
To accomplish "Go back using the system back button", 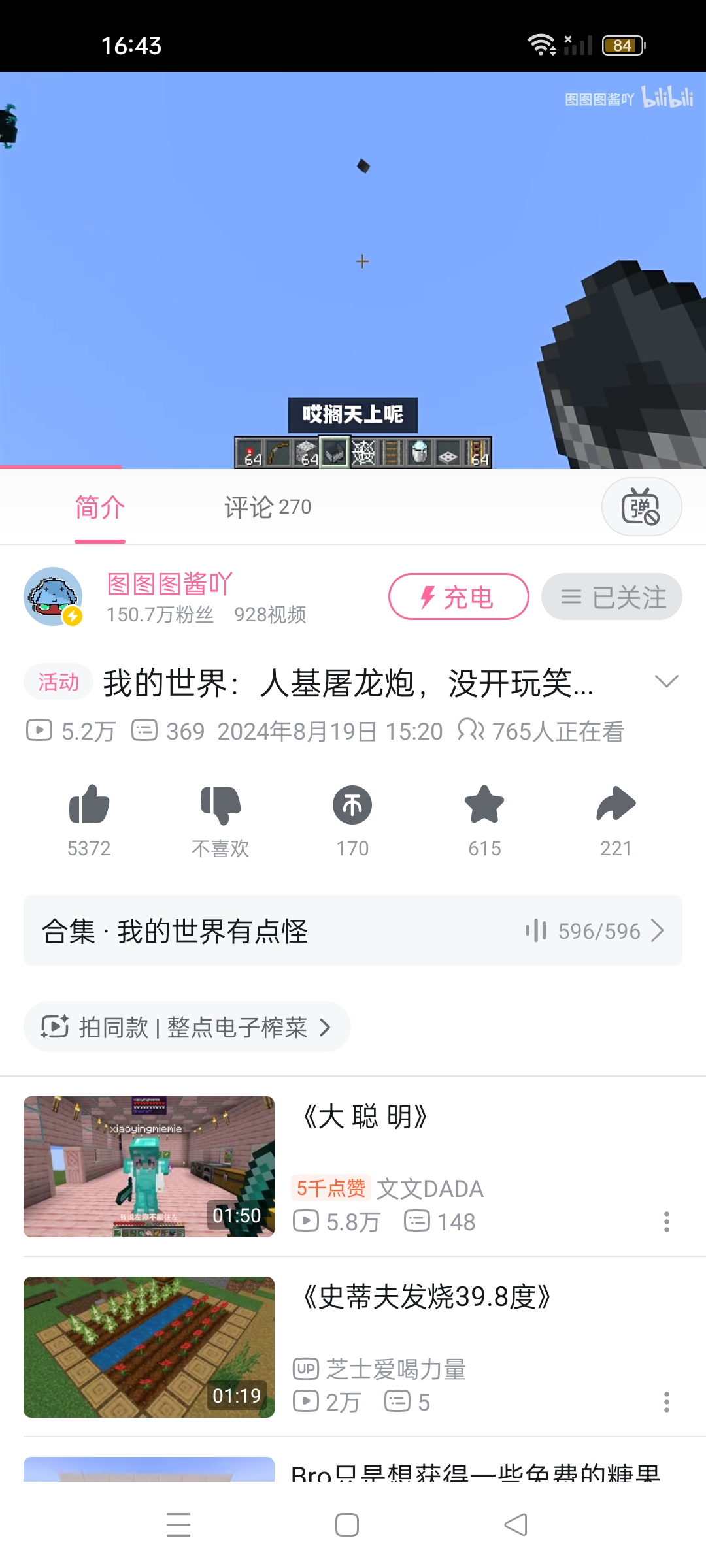I will 516,1525.
